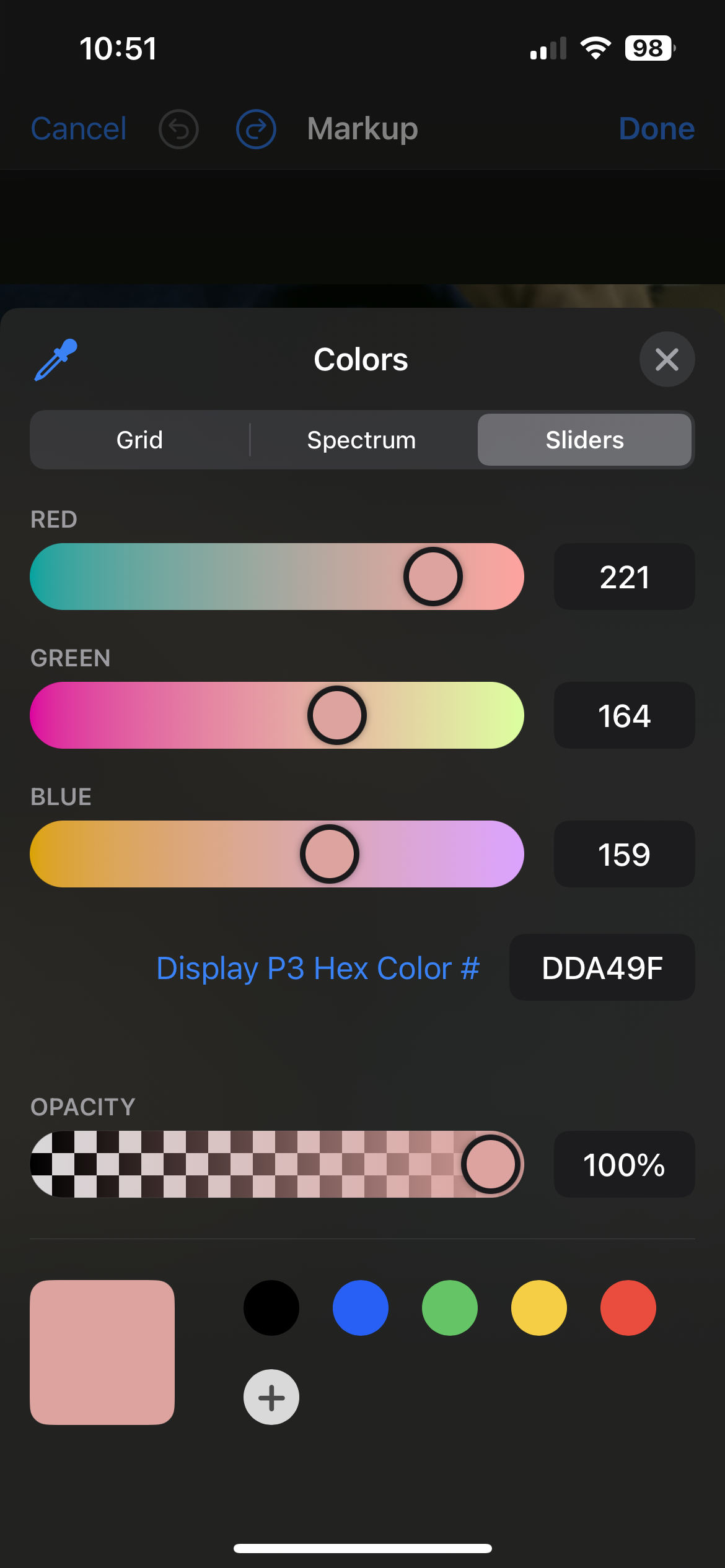Edit the green value field showing 164
Screen dimensions: 725x1568
tap(624, 715)
